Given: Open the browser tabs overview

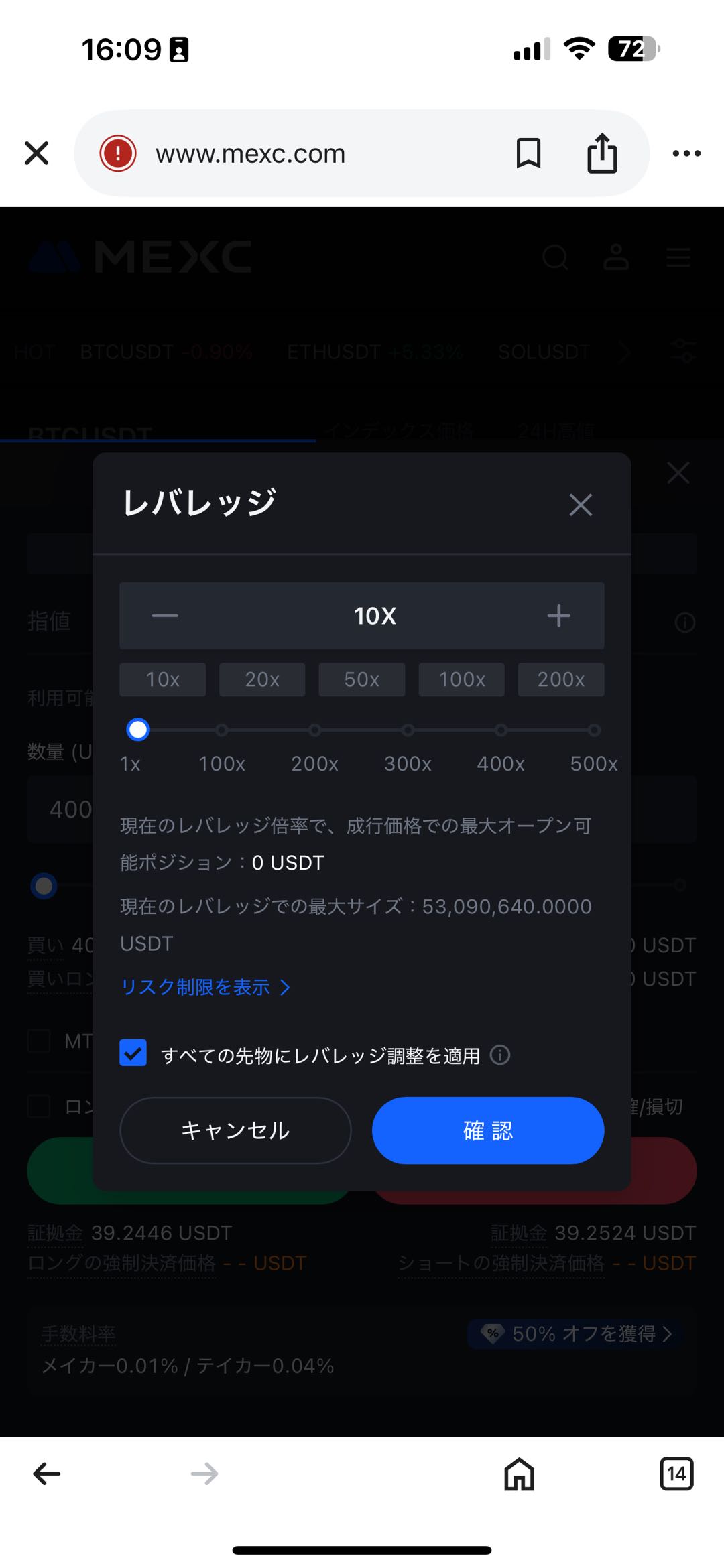Looking at the screenshot, I should coord(676,1474).
